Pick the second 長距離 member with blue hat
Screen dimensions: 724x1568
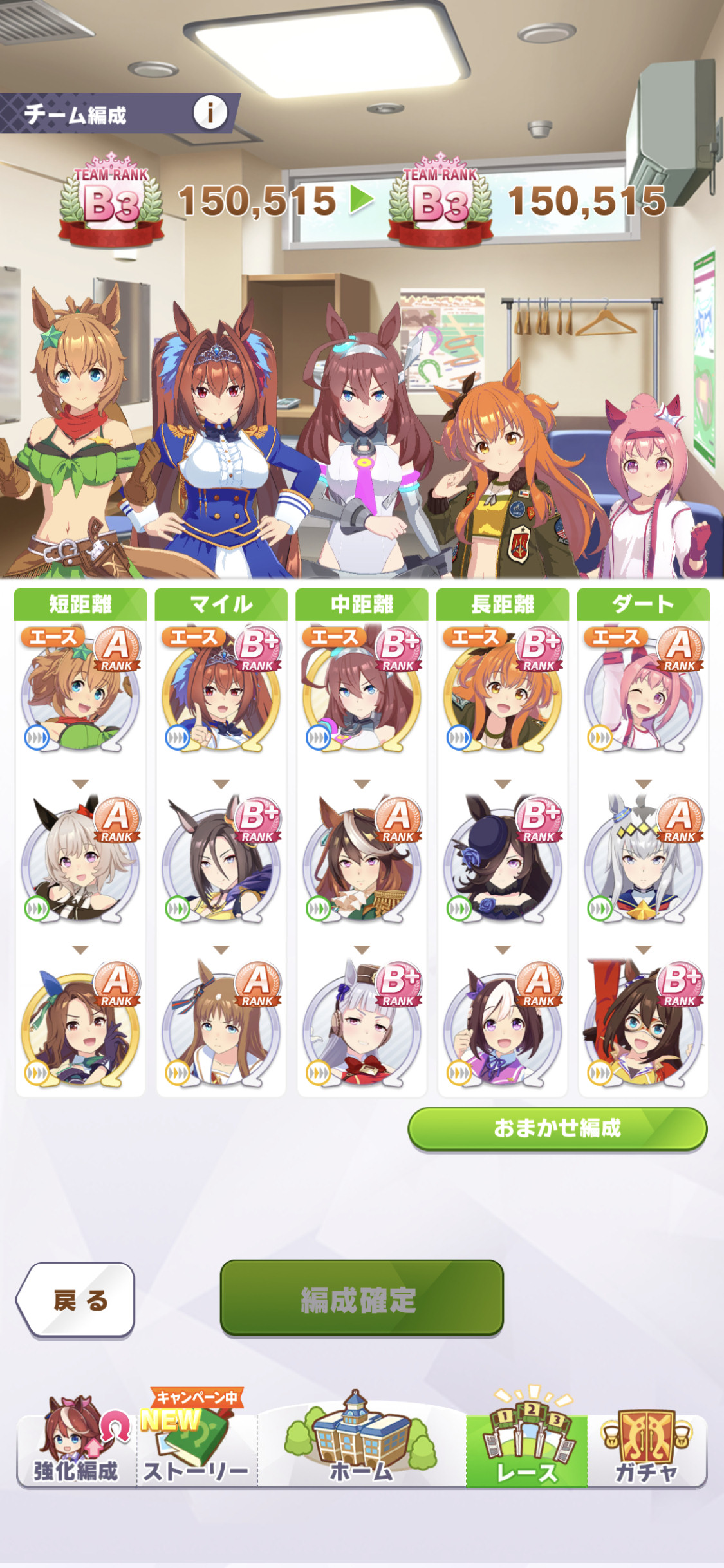[503, 859]
